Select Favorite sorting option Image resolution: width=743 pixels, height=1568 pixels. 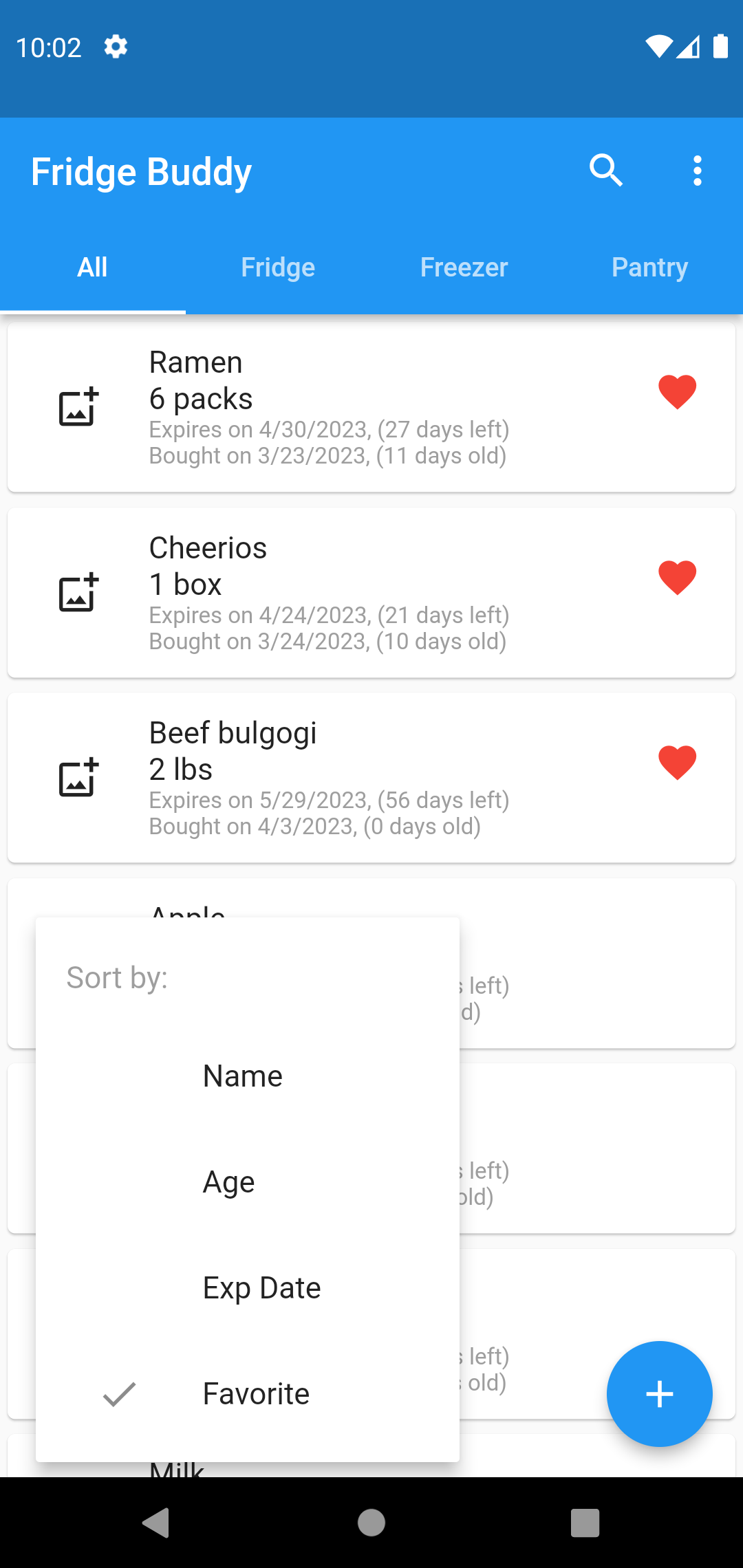pos(255,1393)
